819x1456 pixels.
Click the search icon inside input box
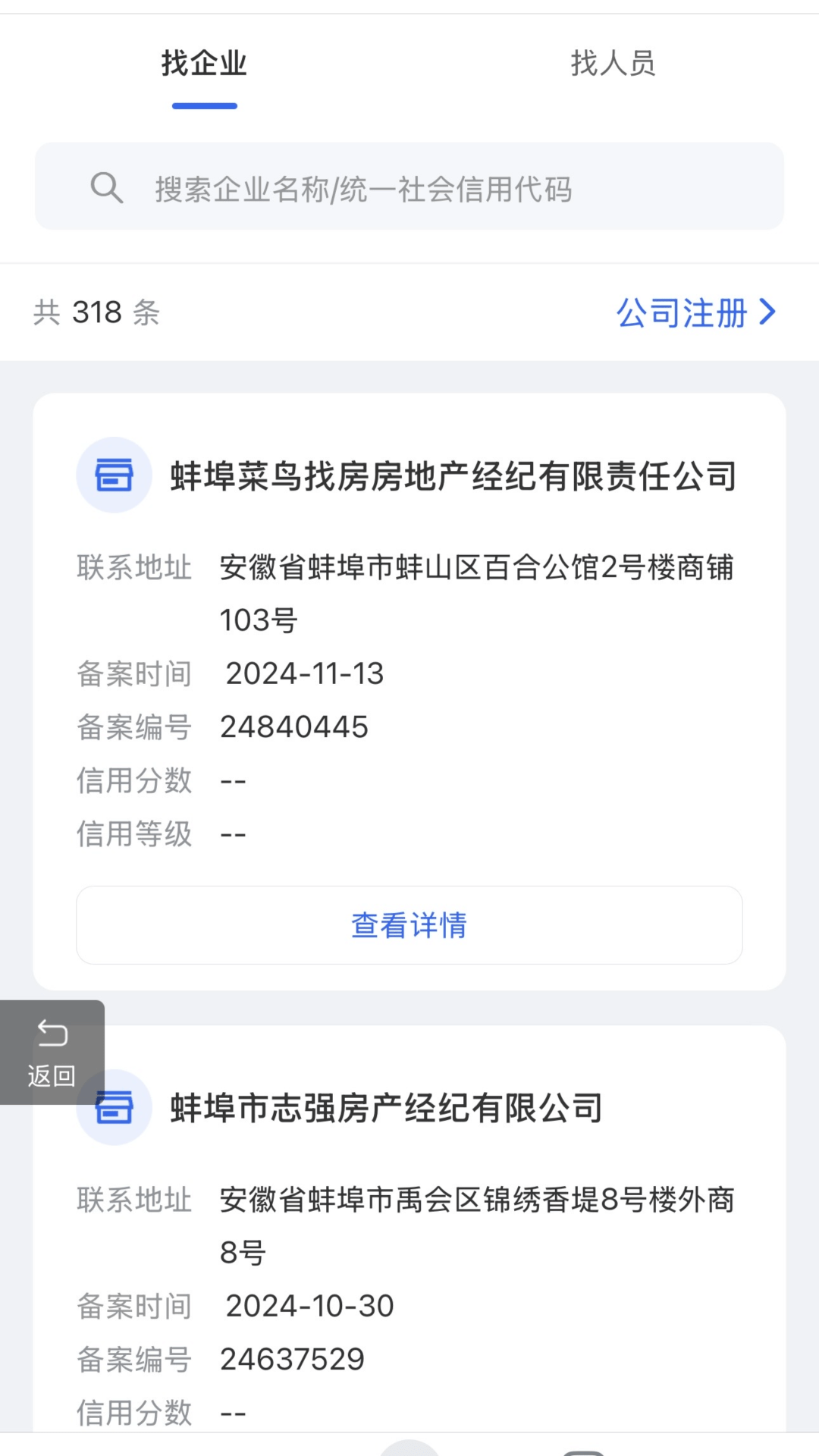click(108, 188)
